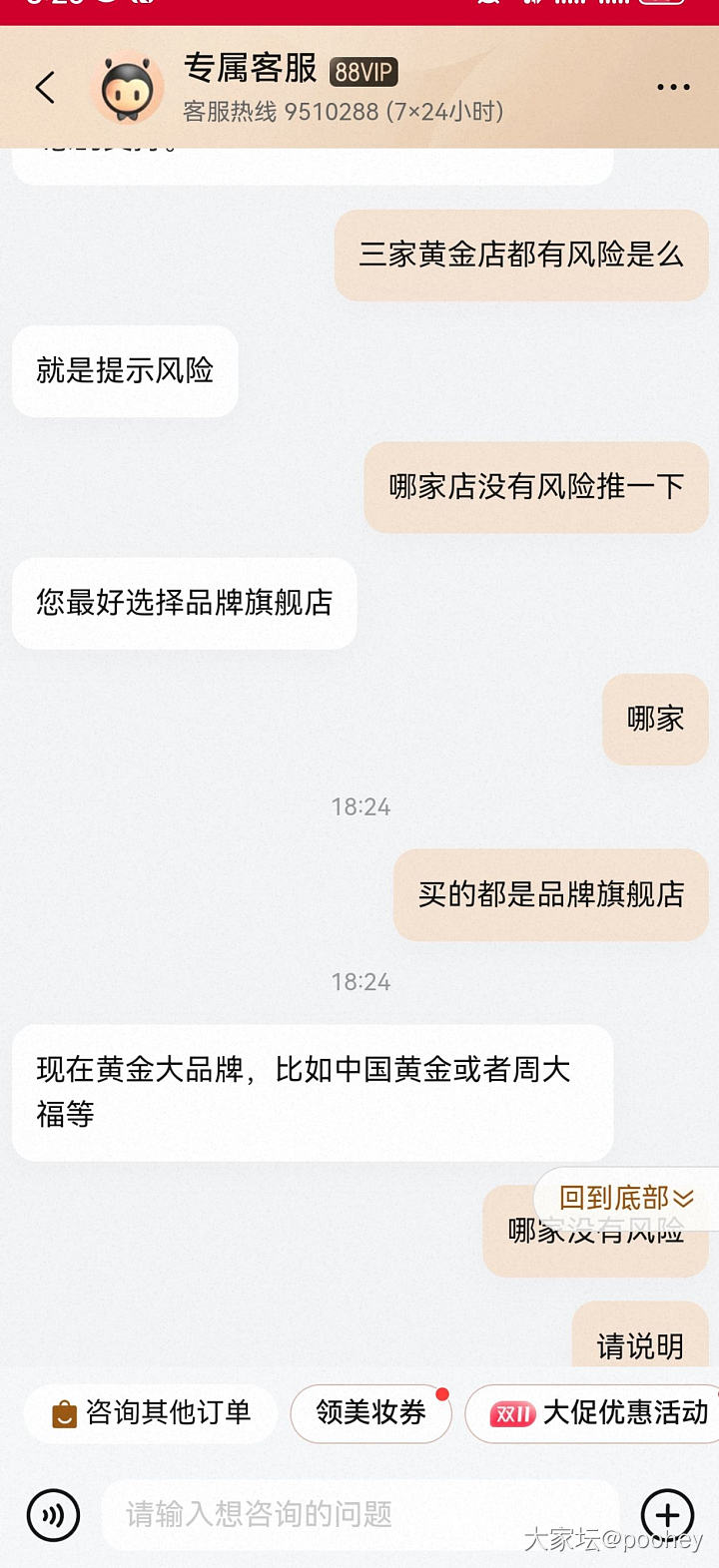Jump to bottom with 回到底部
719x1568 pixels.
[625, 1198]
